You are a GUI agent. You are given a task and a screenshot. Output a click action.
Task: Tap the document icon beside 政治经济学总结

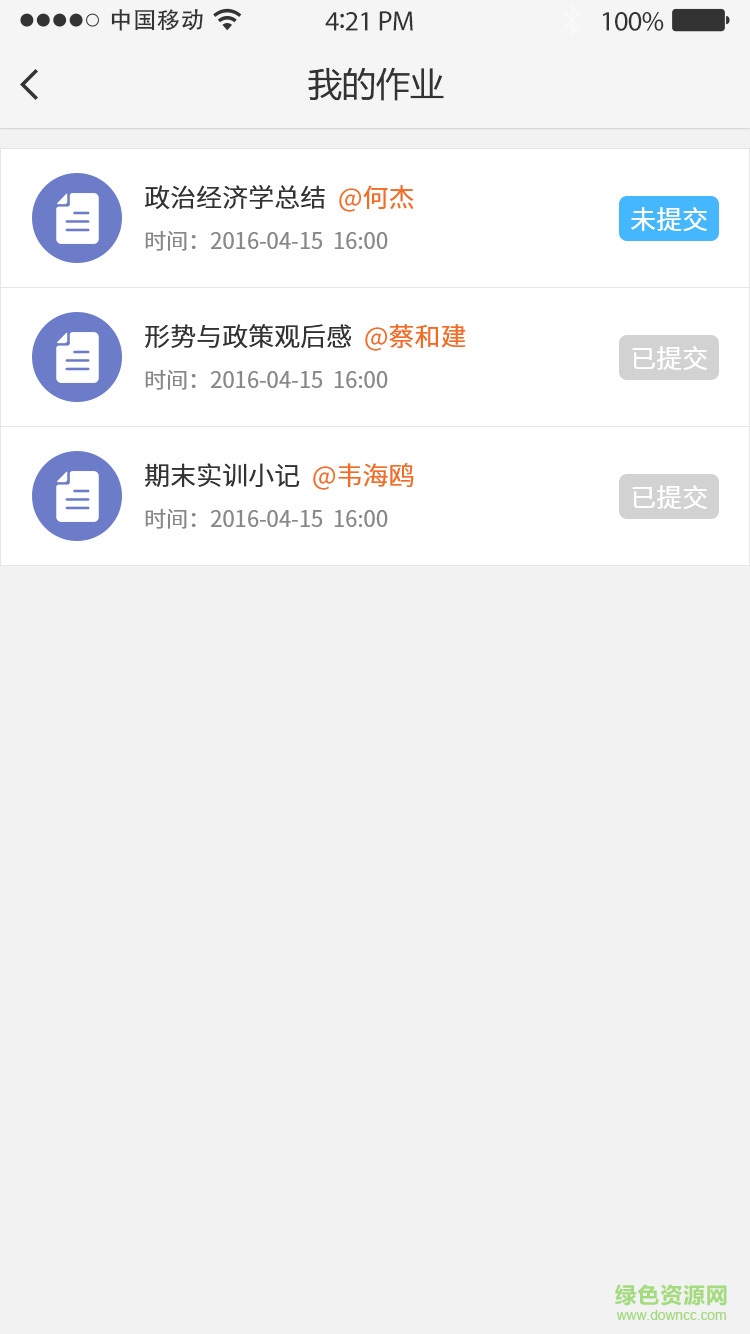(77, 218)
